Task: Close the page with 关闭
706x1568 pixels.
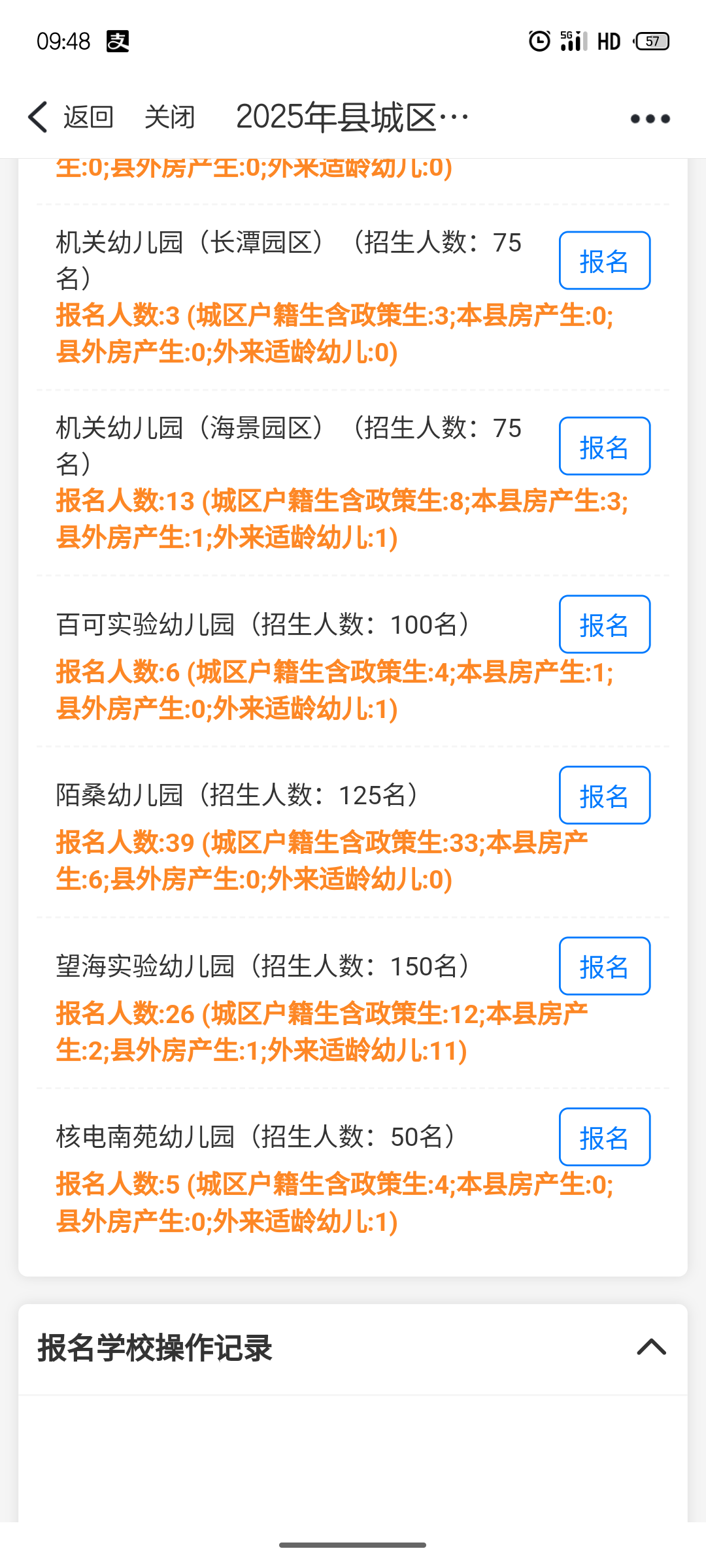Action: [169, 118]
